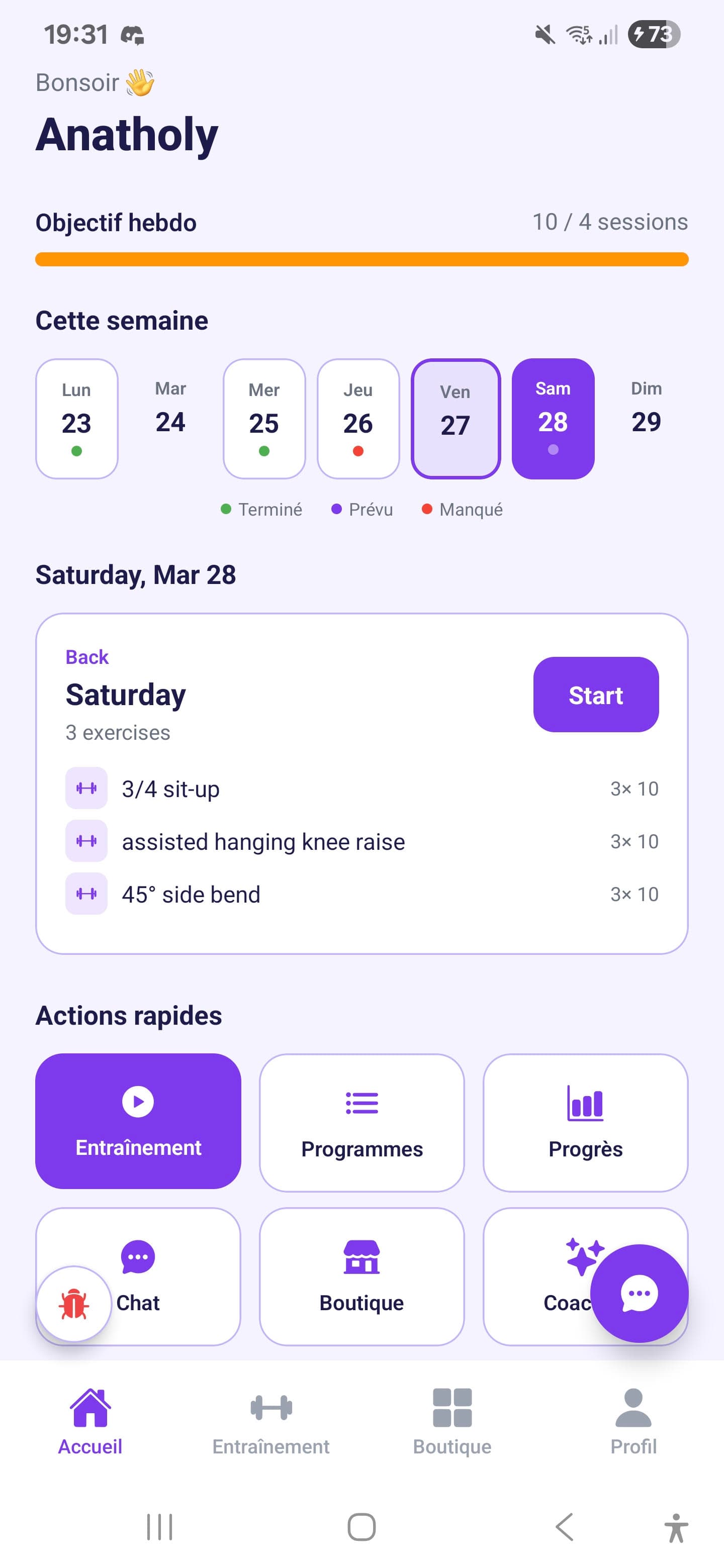Tap the floating chat bubble
724x1568 pixels.
coord(640,1294)
